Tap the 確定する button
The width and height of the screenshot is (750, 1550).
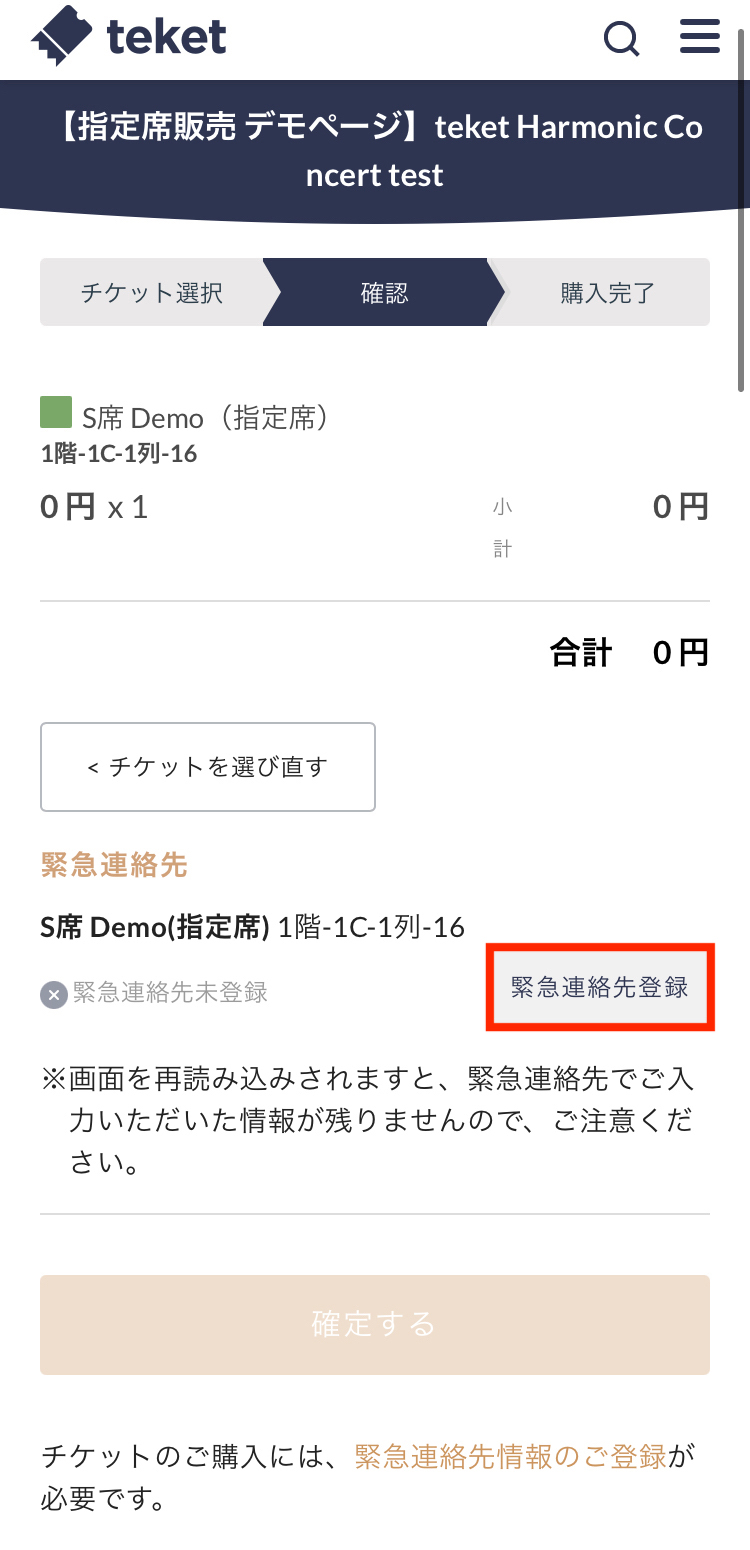click(x=375, y=1324)
